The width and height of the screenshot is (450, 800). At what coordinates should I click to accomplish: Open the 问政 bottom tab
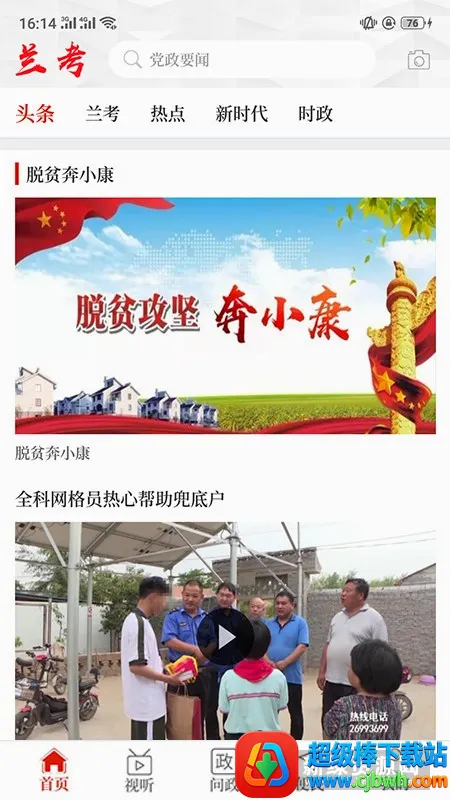tap(223, 769)
